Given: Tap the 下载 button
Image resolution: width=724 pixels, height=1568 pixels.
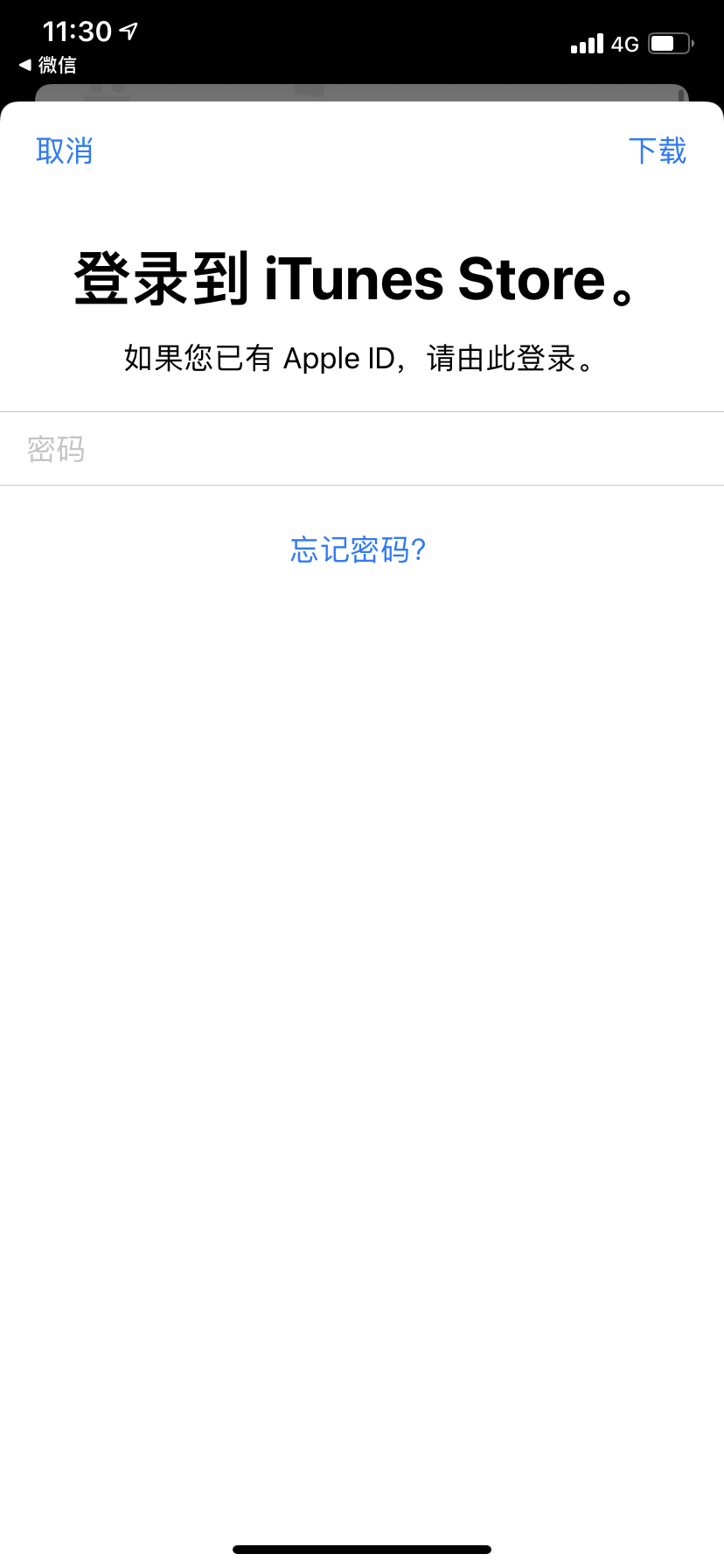Looking at the screenshot, I should click(x=658, y=150).
